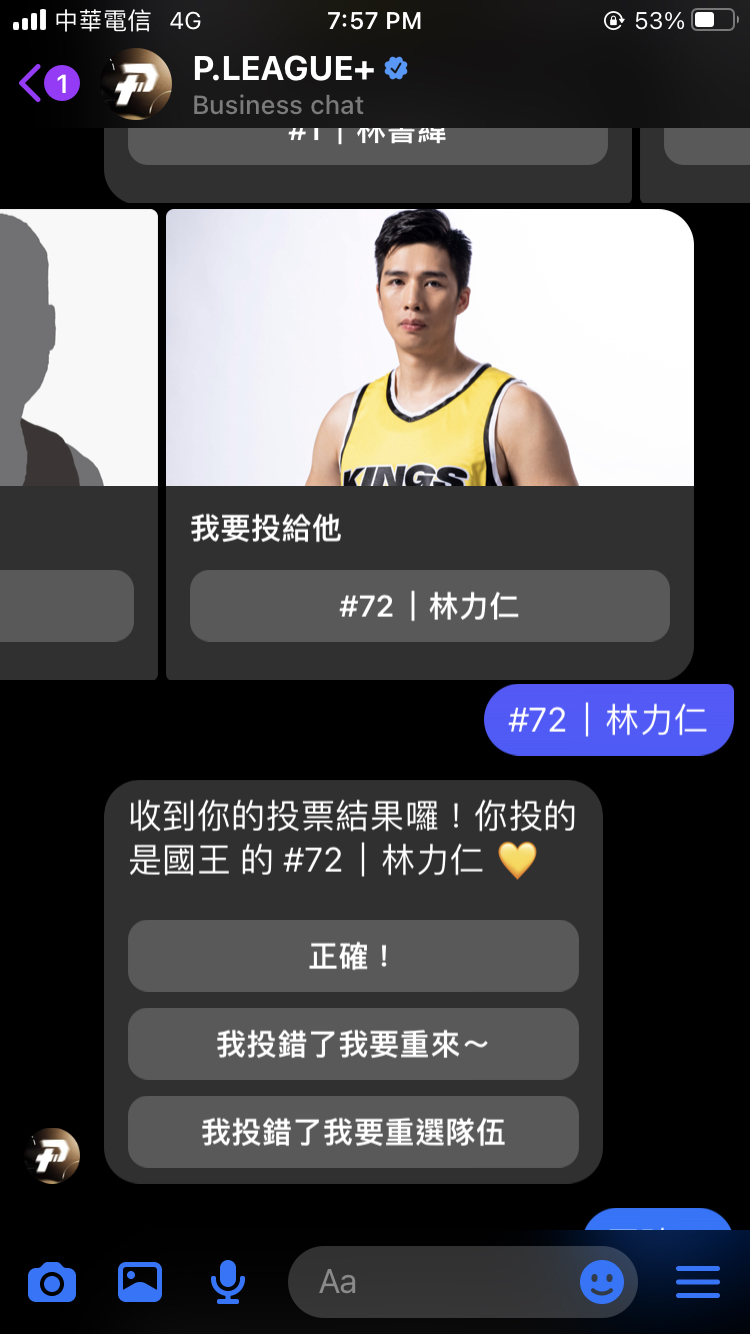This screenshot has width=750, height=1334.
Task: Open the camera to take a photo
Action: click(x=52, y=1282)
